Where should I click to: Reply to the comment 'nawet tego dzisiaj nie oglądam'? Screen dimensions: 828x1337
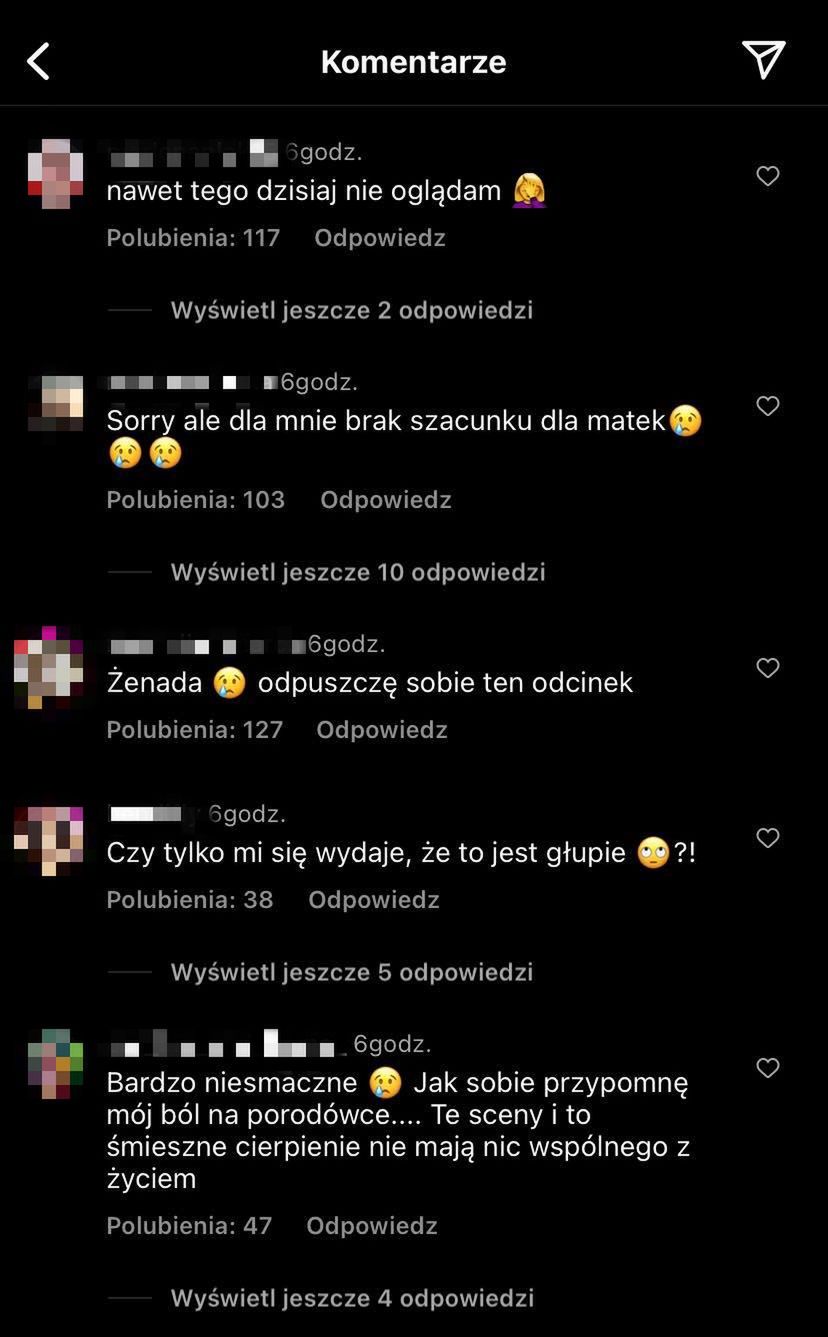point(379,237)
